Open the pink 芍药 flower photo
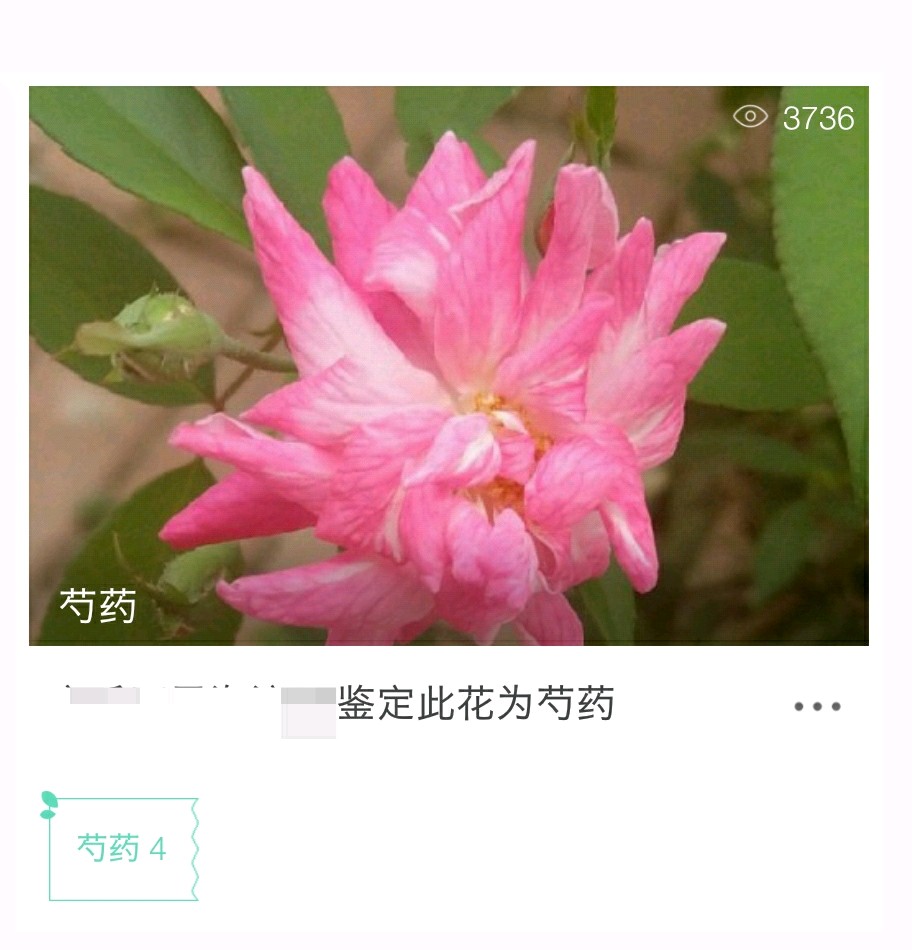Screen dimensions: 912x950 pyautogui.click(x=448, y=365)
